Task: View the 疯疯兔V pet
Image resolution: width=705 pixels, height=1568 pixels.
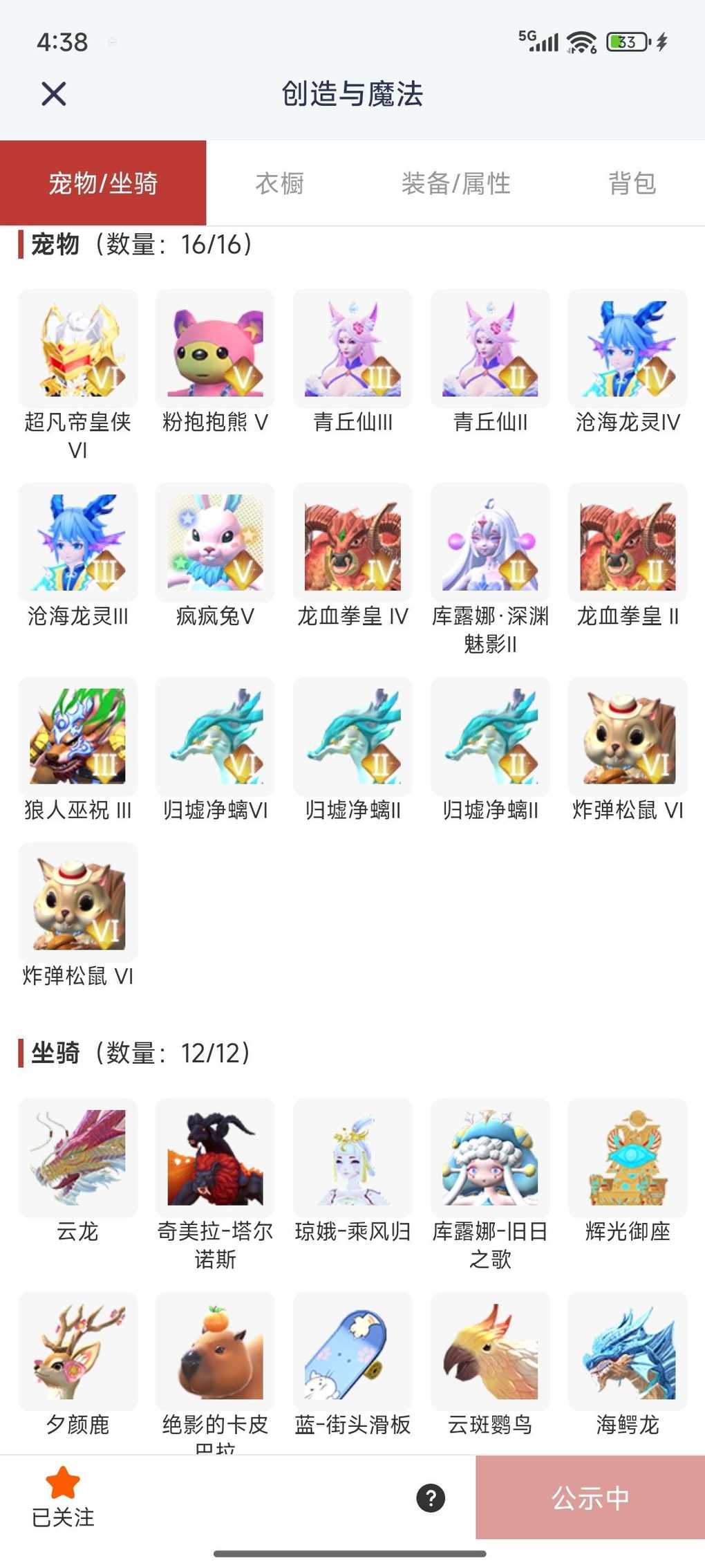Action: 215,543
